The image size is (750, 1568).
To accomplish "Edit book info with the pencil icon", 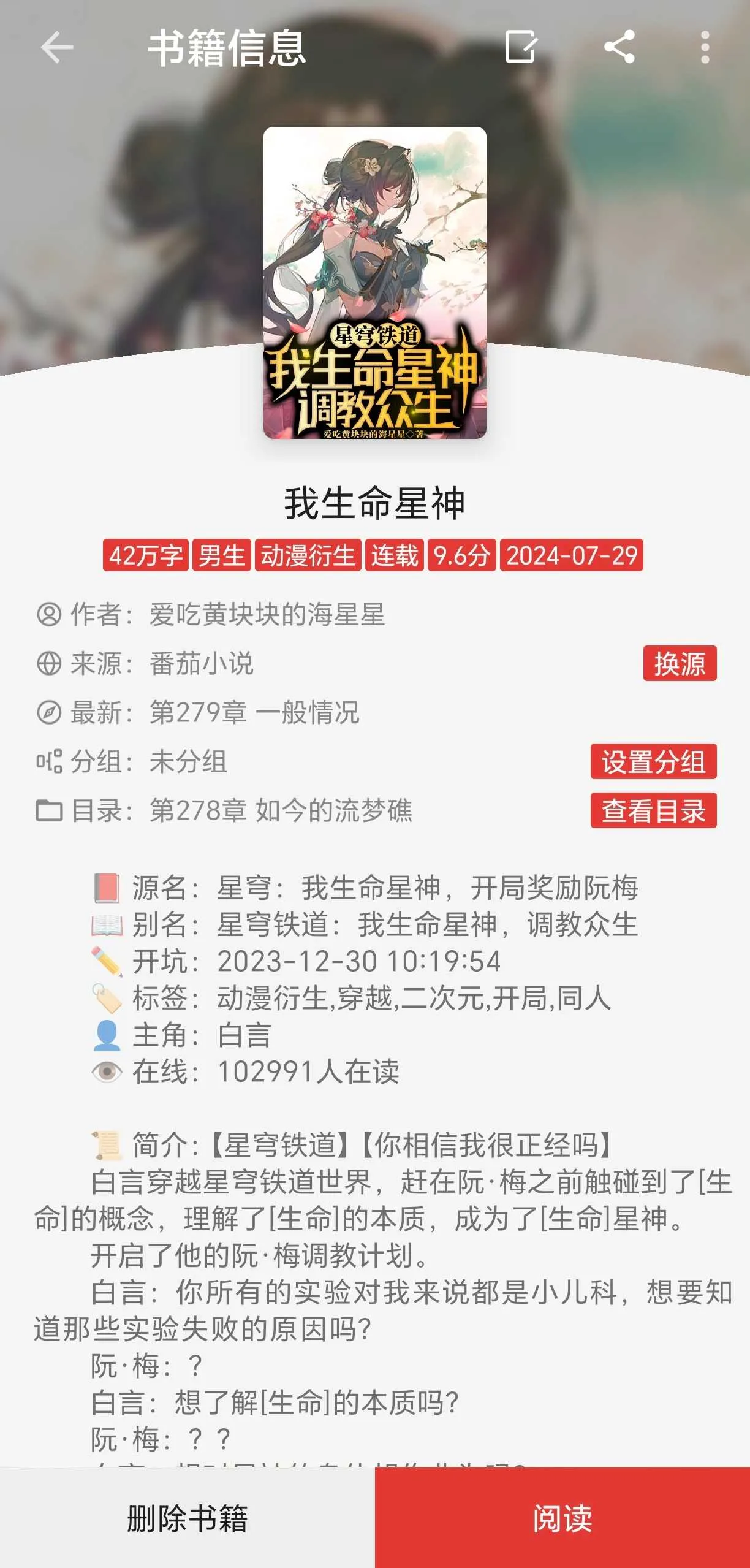I will click(521, 47).
